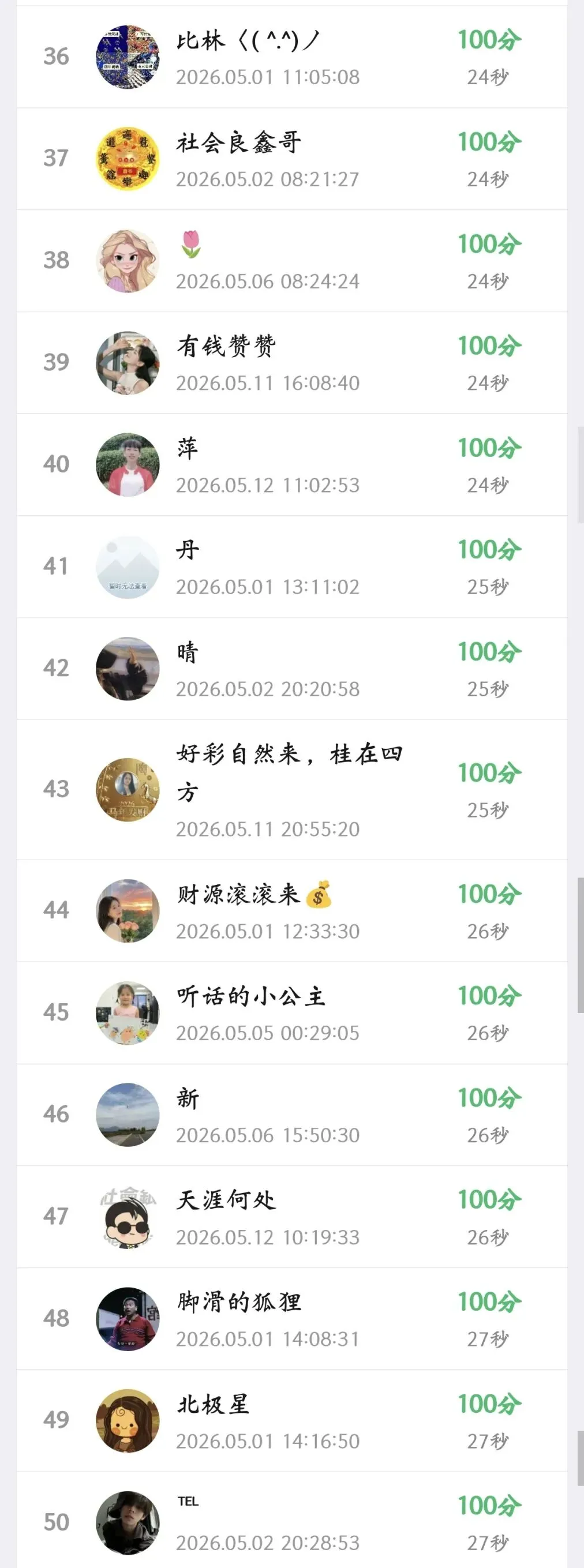Viewport: 584px width, 1568px height.
Task: Open the 好彩自然来，桂在四方 entry
Action: click(291, 790)
